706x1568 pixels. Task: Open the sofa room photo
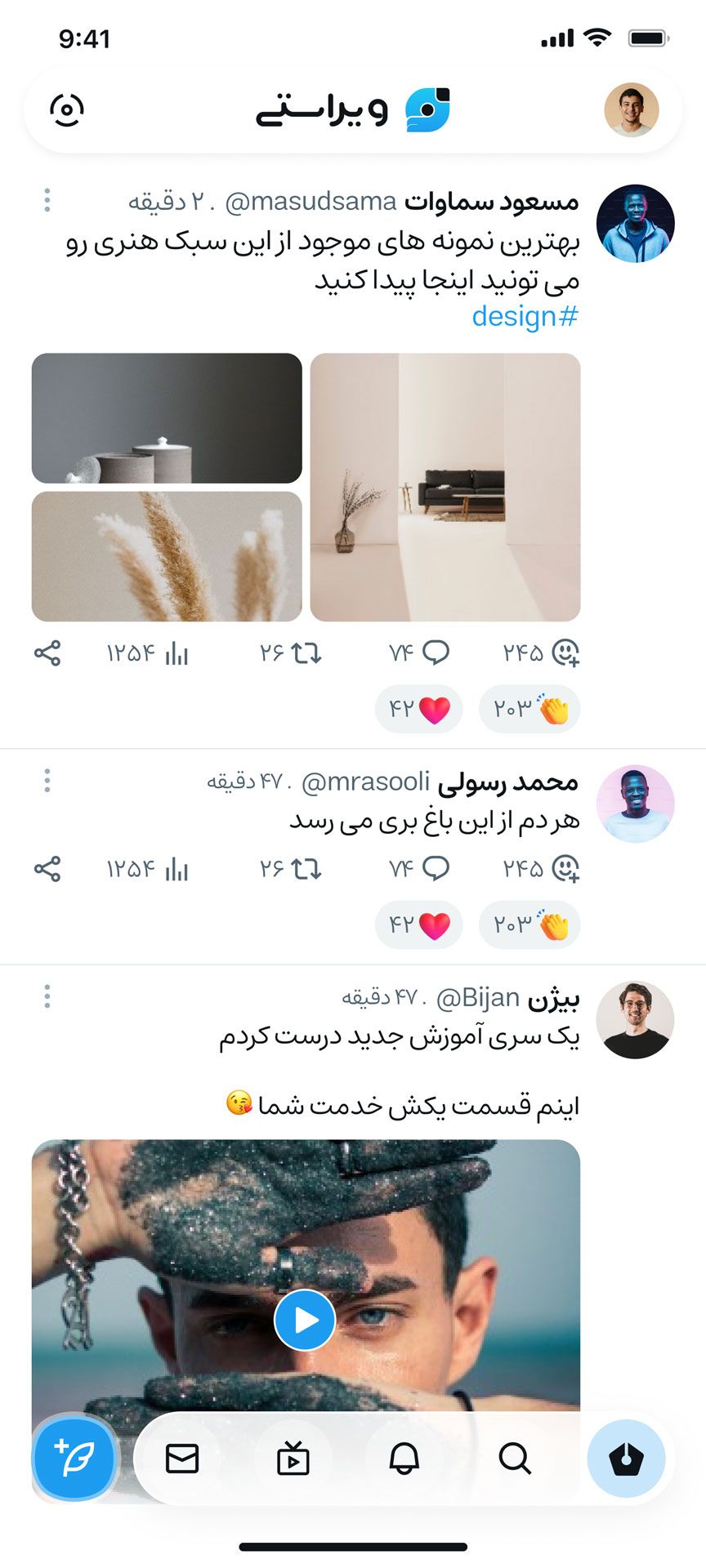[445, 487]
